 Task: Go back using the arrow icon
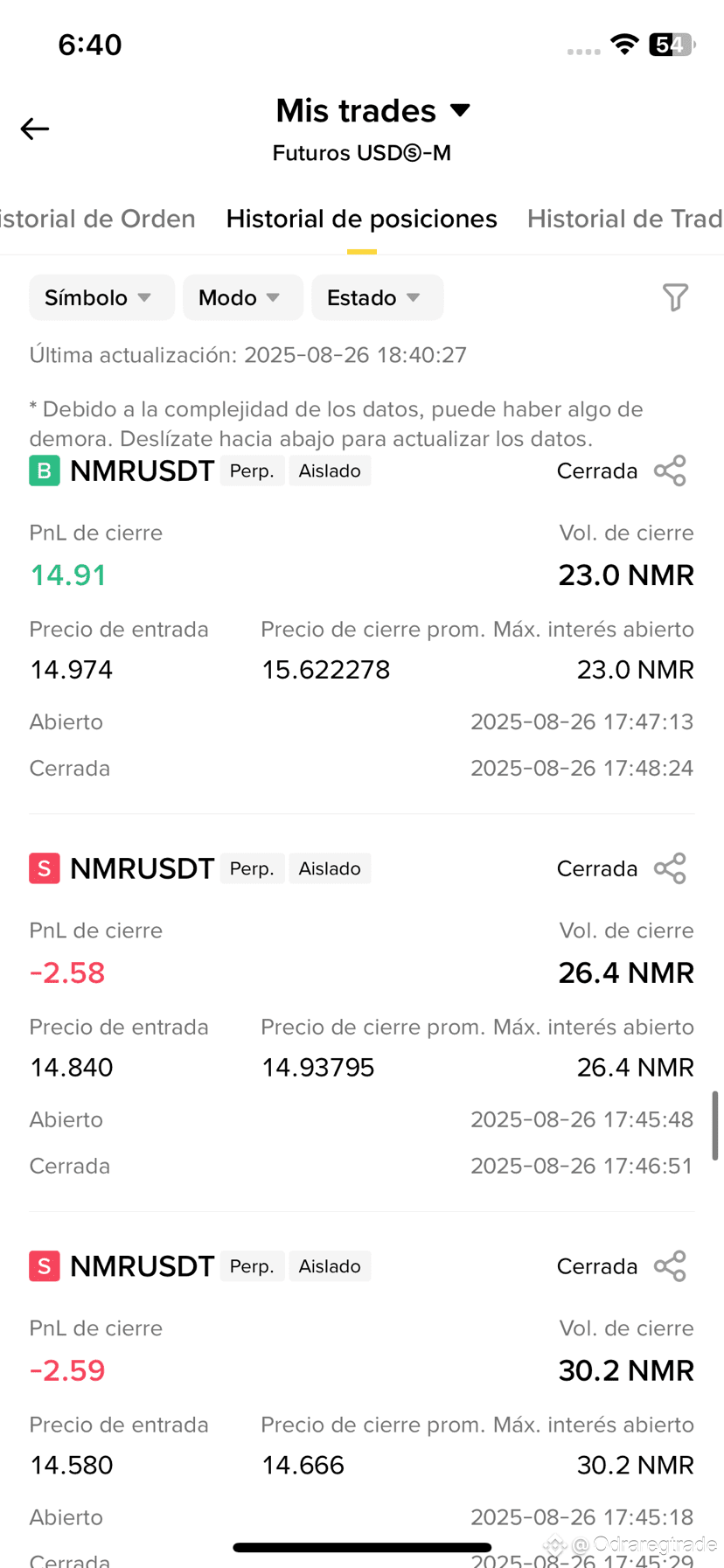[x=35, y=129]
